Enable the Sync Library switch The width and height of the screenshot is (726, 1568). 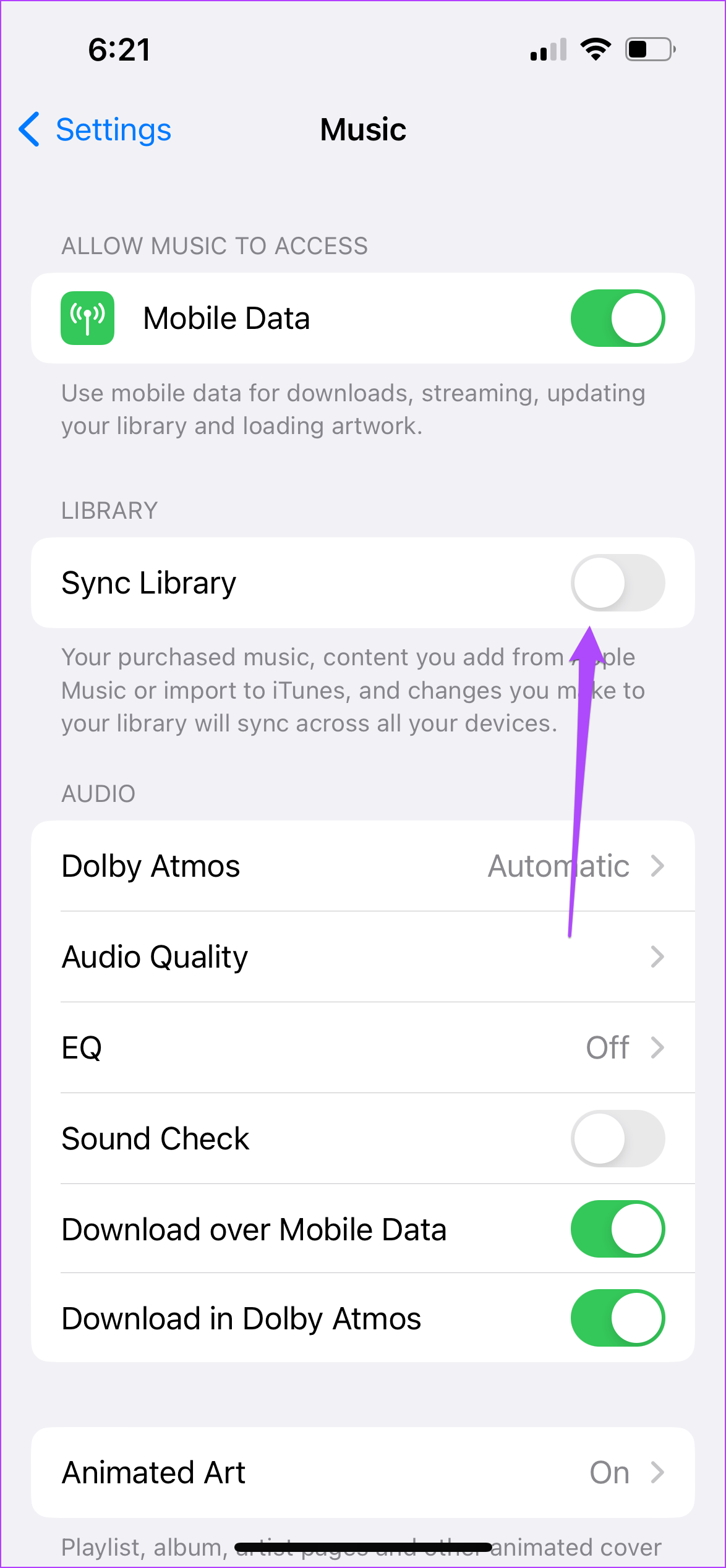(x=617, y=583)
